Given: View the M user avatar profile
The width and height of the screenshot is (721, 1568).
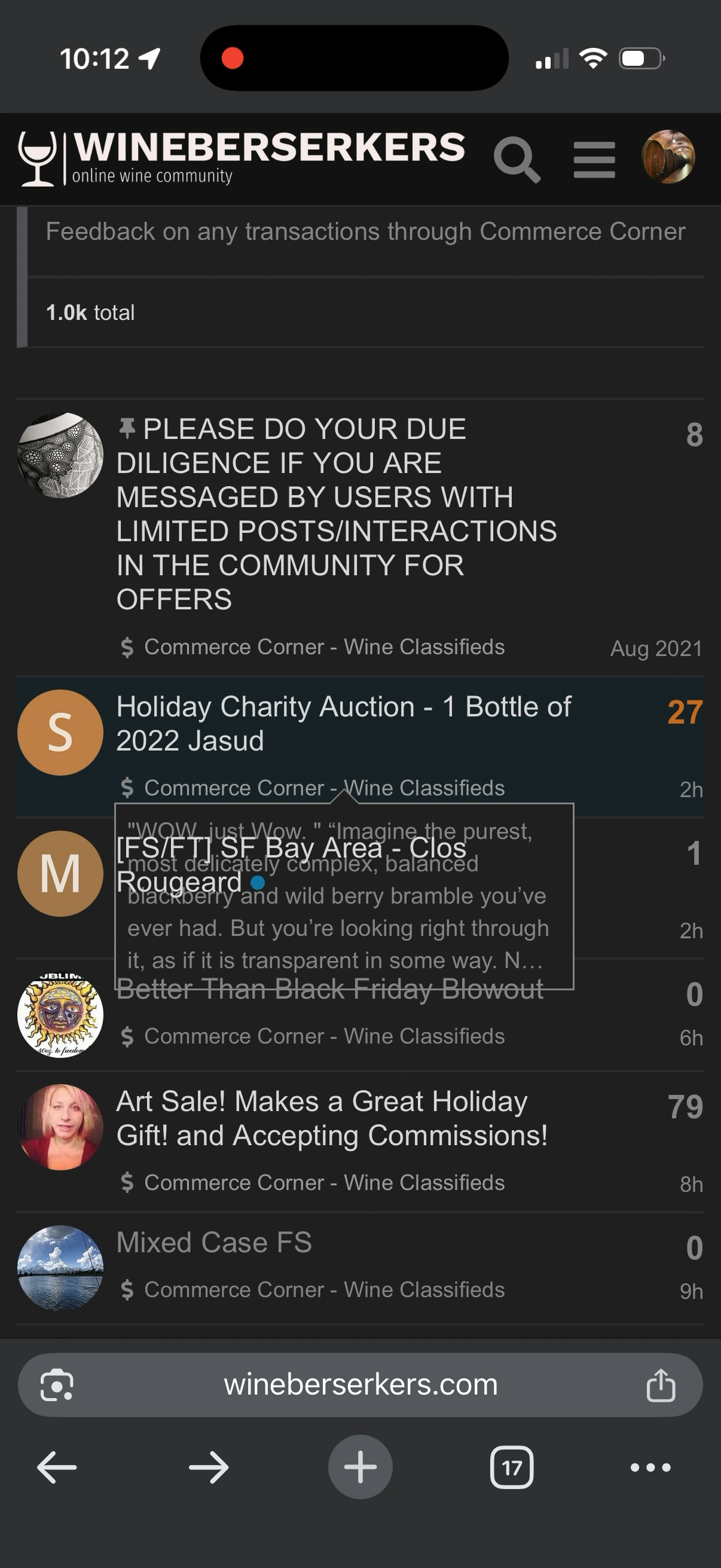Looking at the screenshot, I should pyautogui.click(x=60, y=874).
